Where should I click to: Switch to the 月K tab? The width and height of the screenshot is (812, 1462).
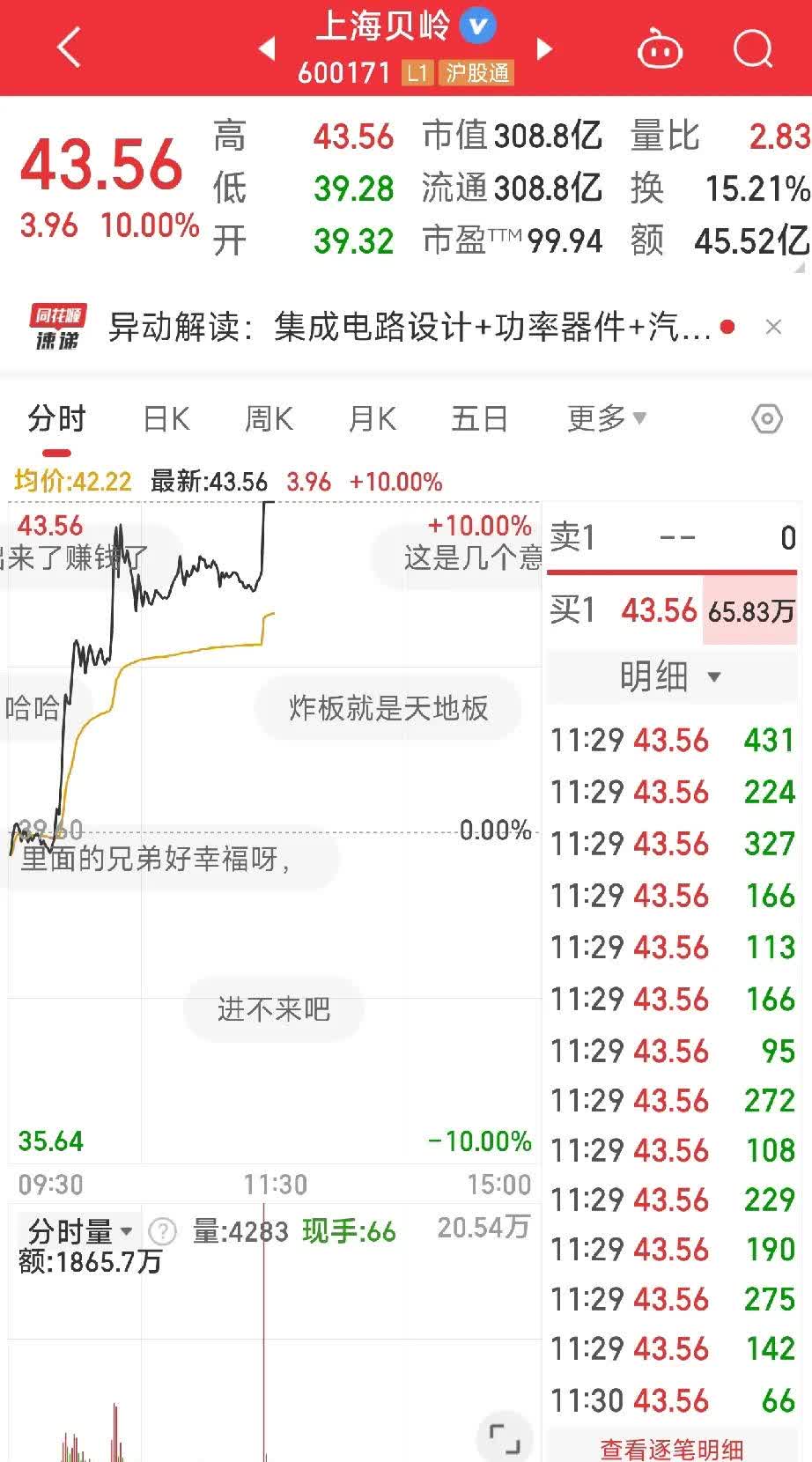[x=373, y=419]
